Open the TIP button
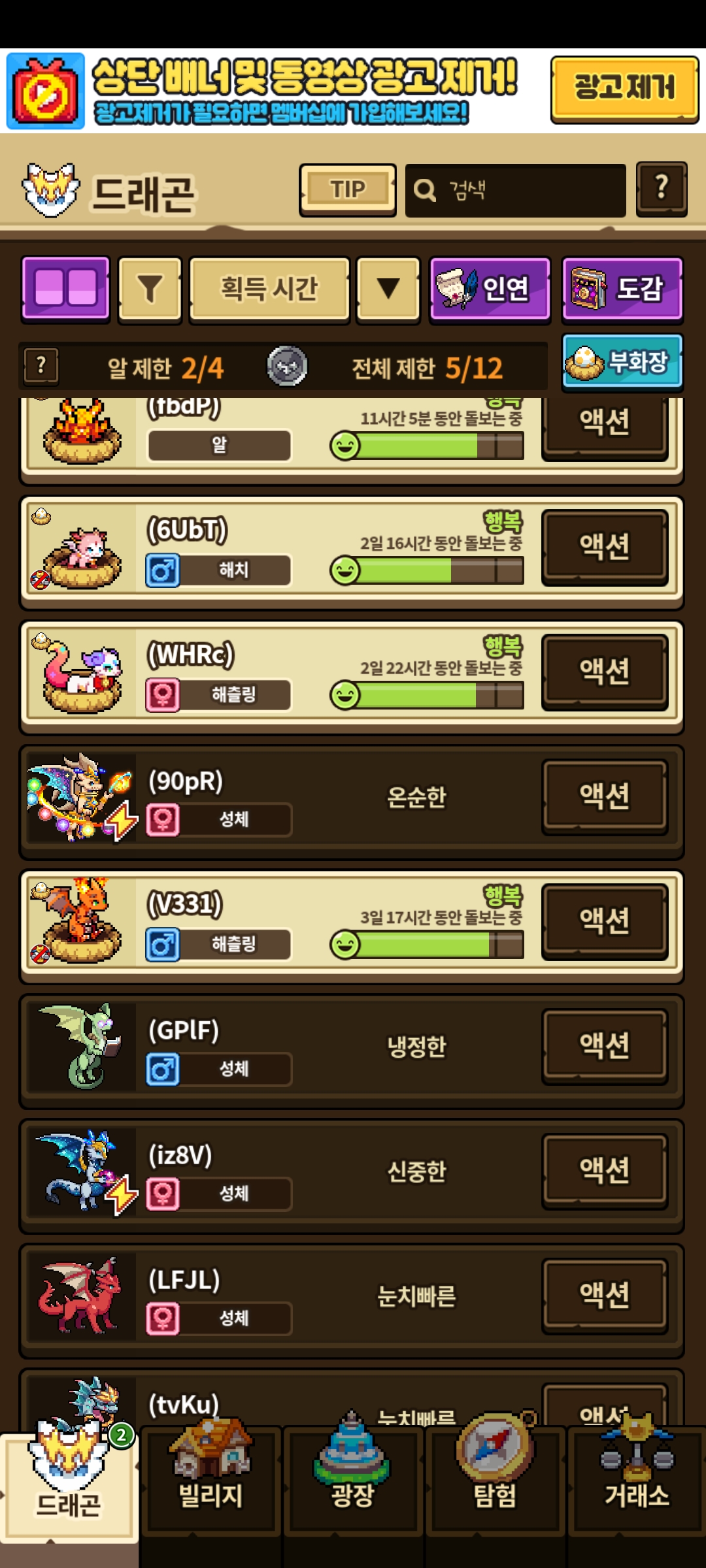The height and width of the screenshot is (1568, 706). [348, 189]
